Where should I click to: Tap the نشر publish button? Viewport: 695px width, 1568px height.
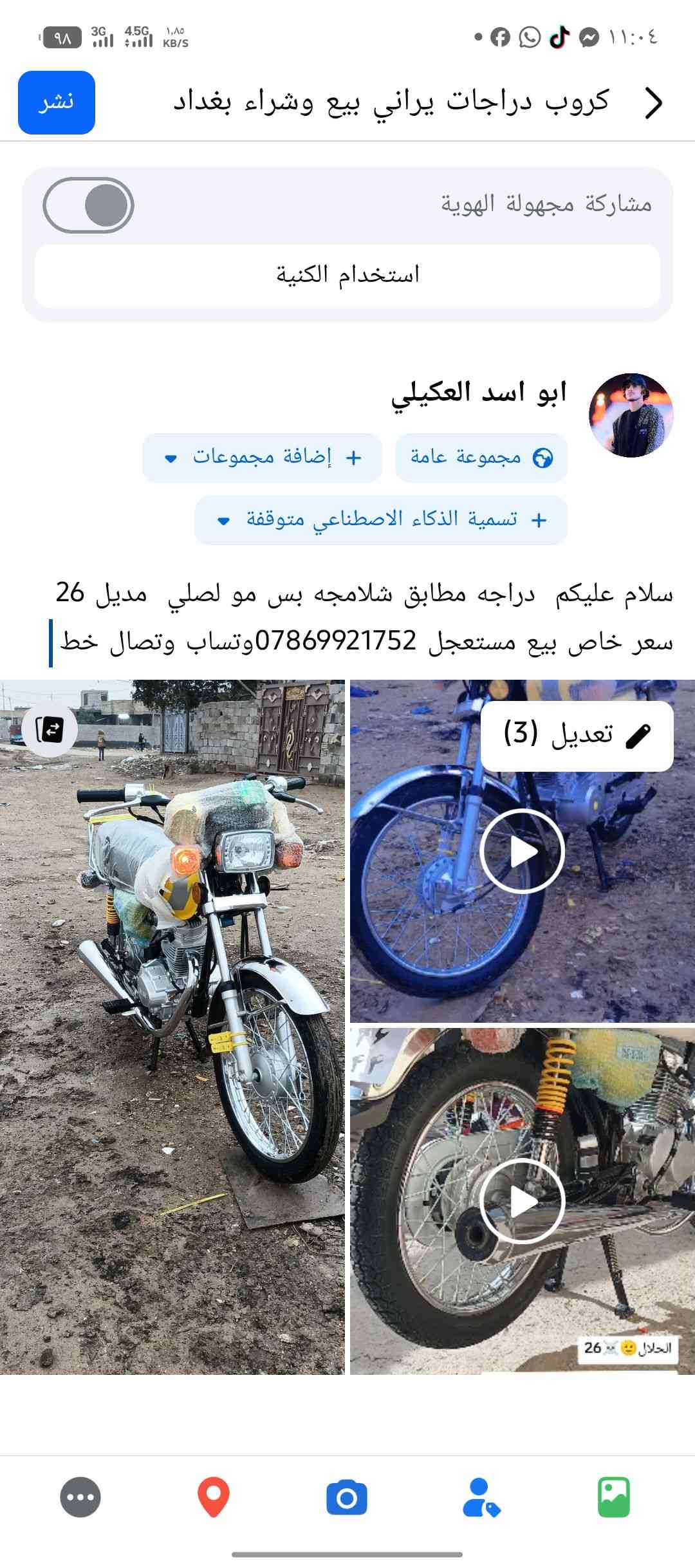tap(57, 103)
